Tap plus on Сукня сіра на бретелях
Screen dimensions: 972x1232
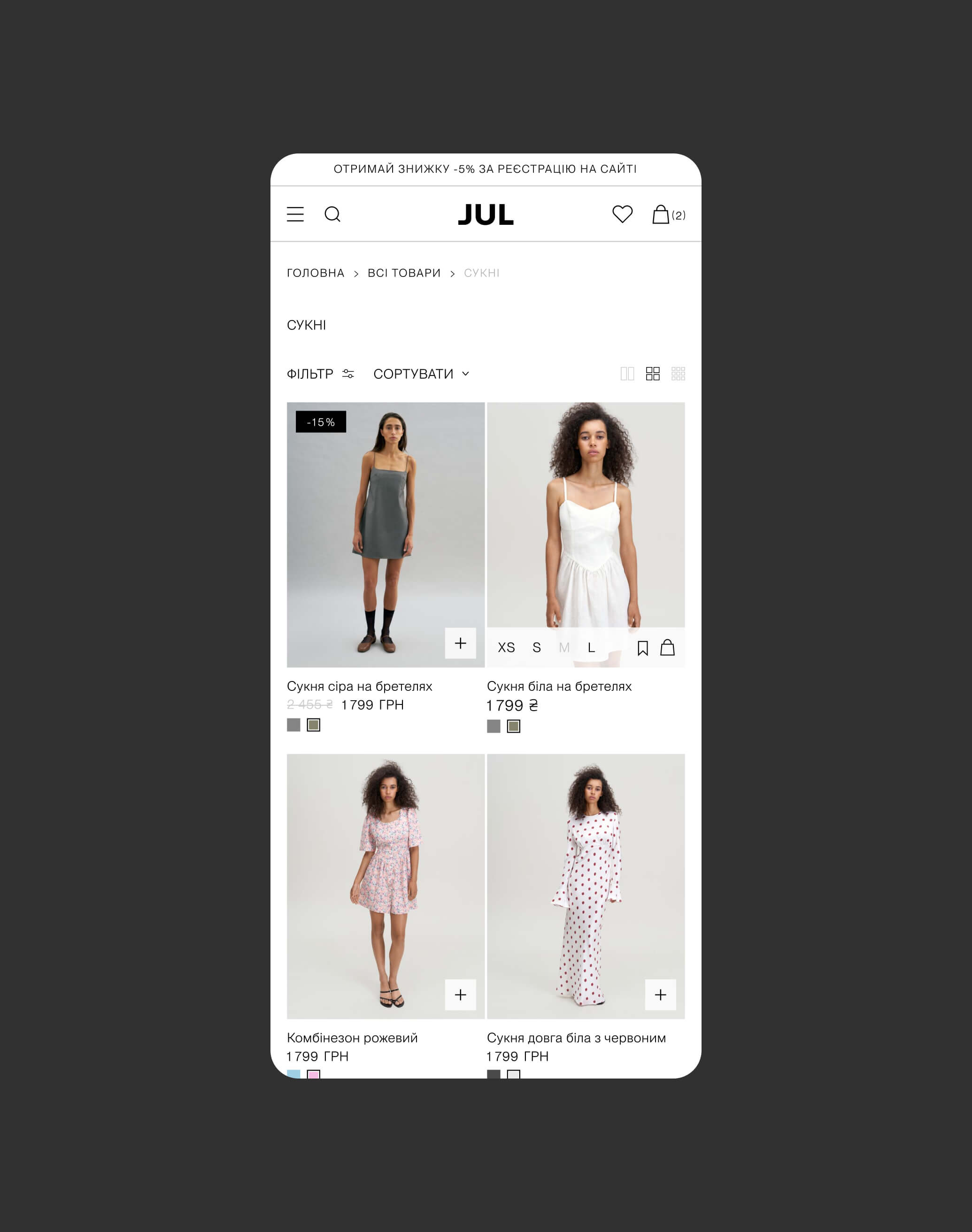click(x=460, y=643)
